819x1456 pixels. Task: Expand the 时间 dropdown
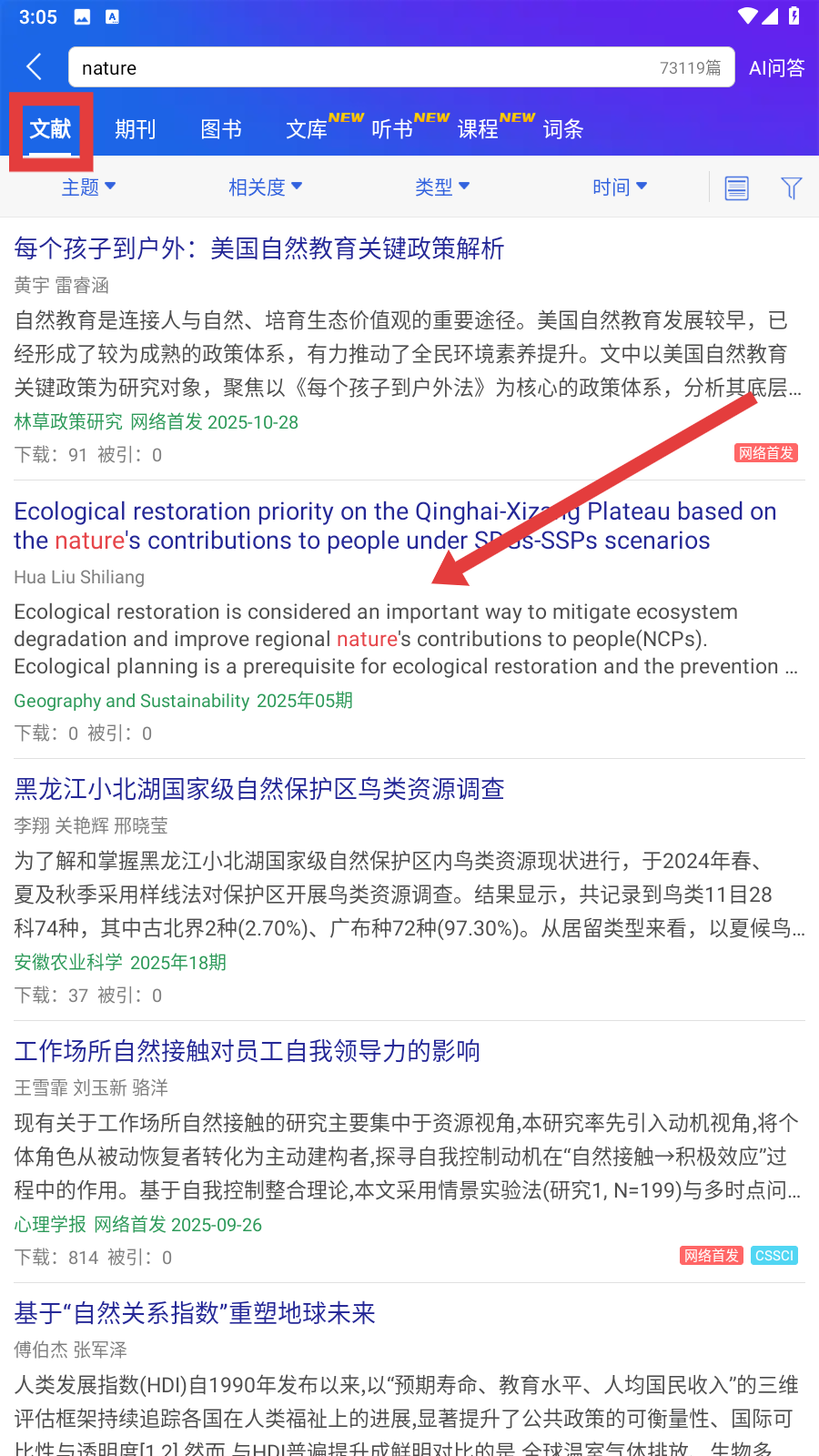[x=619, y=187]
